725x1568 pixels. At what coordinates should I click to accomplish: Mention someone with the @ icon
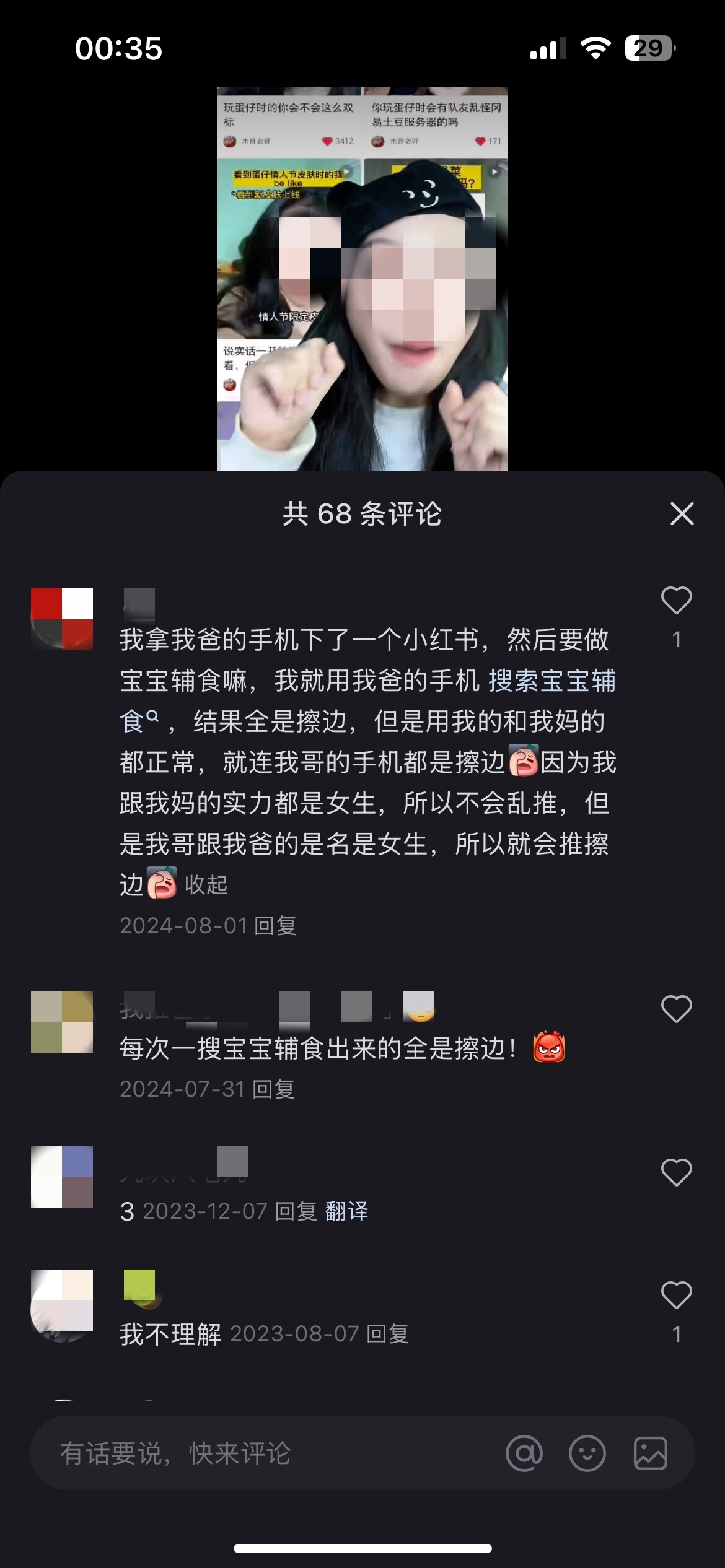(x=524, y=1453)
